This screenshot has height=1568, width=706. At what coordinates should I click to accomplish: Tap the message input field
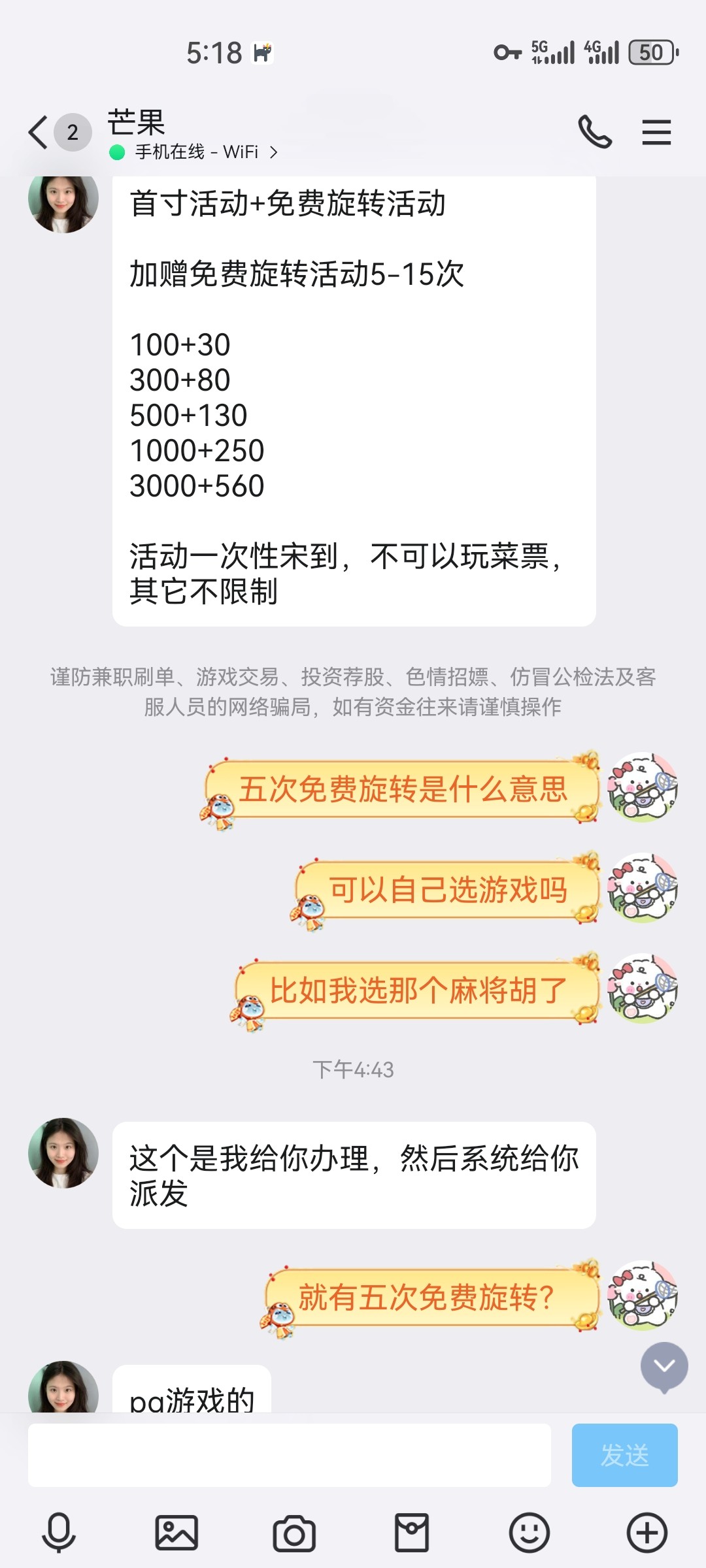click(x=289, y=1455)
